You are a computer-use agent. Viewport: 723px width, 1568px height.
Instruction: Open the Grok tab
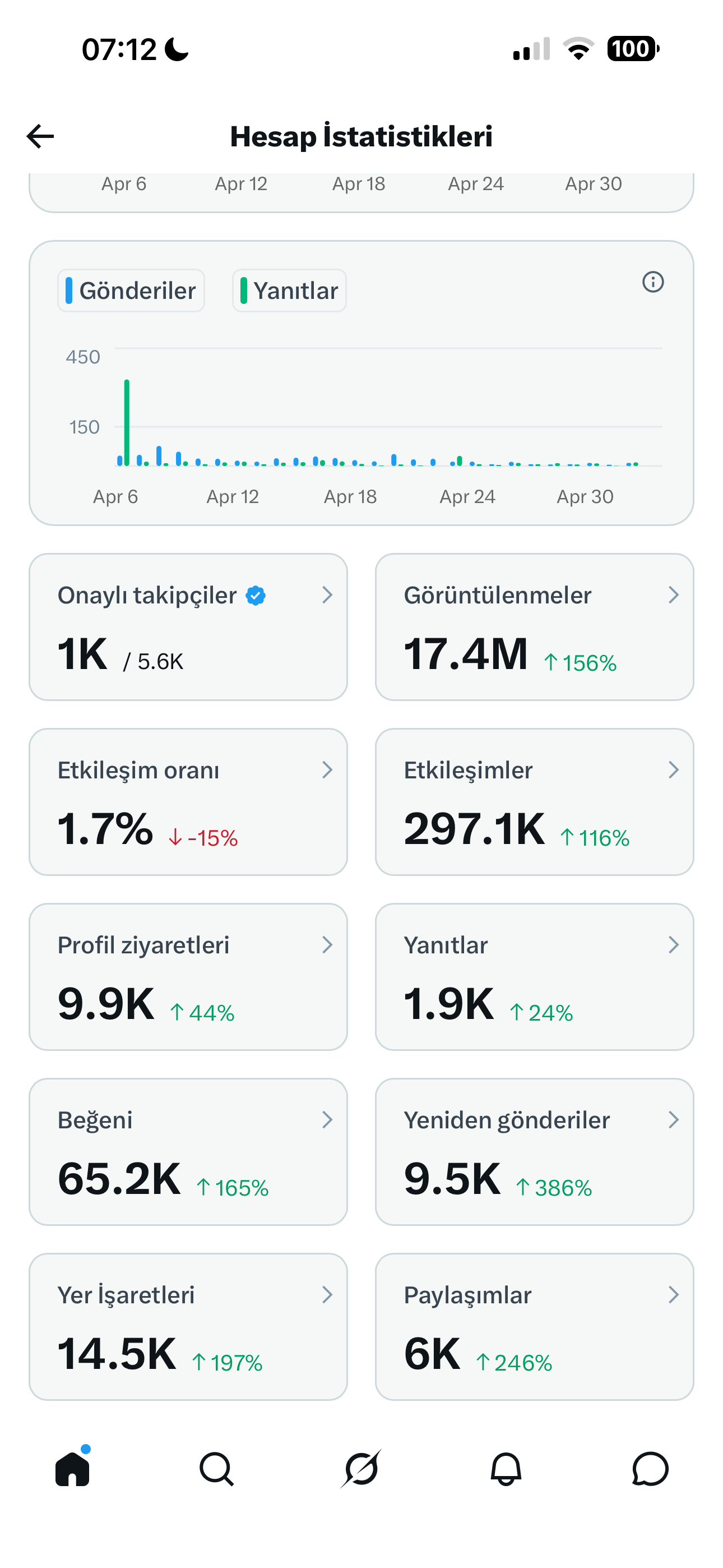click(361, 1469)
